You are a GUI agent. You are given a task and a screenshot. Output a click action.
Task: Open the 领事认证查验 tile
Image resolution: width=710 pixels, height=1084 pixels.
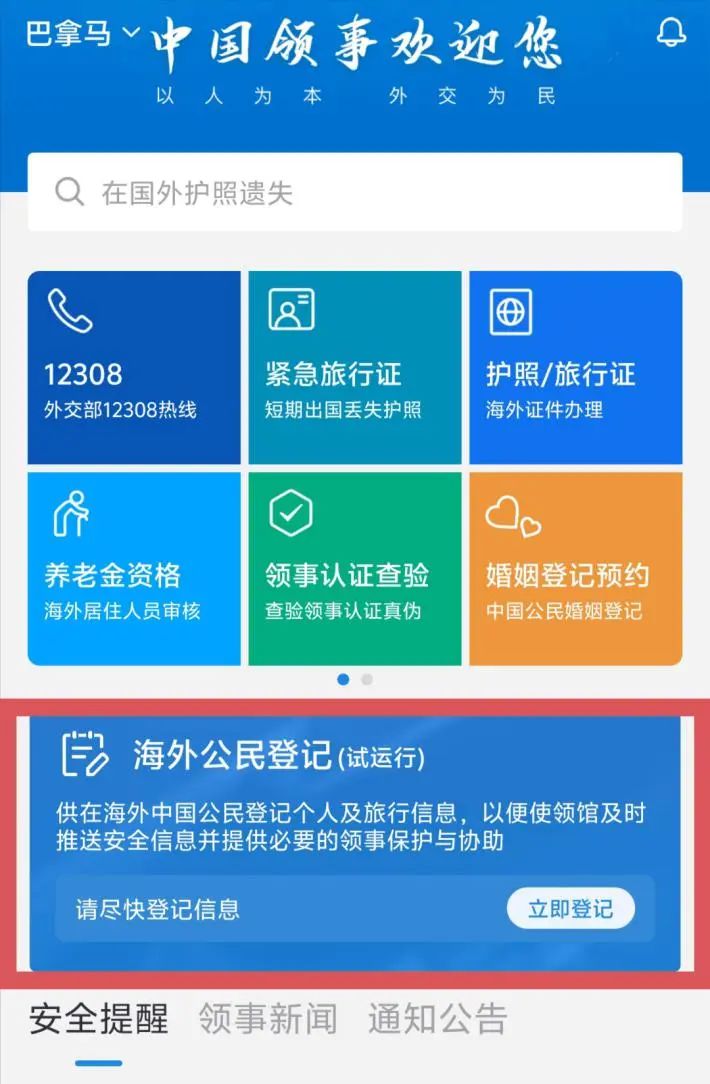355,568
